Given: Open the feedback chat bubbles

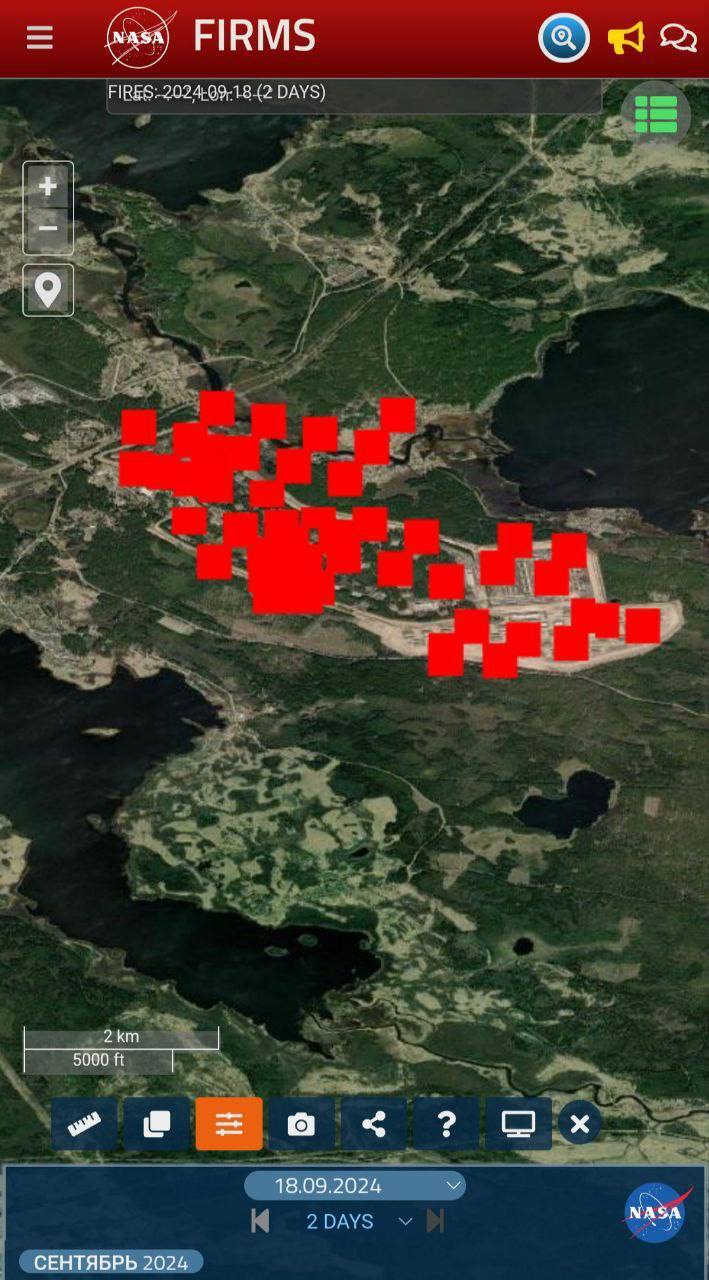Looking at the screenshot, I should [679, 38].
